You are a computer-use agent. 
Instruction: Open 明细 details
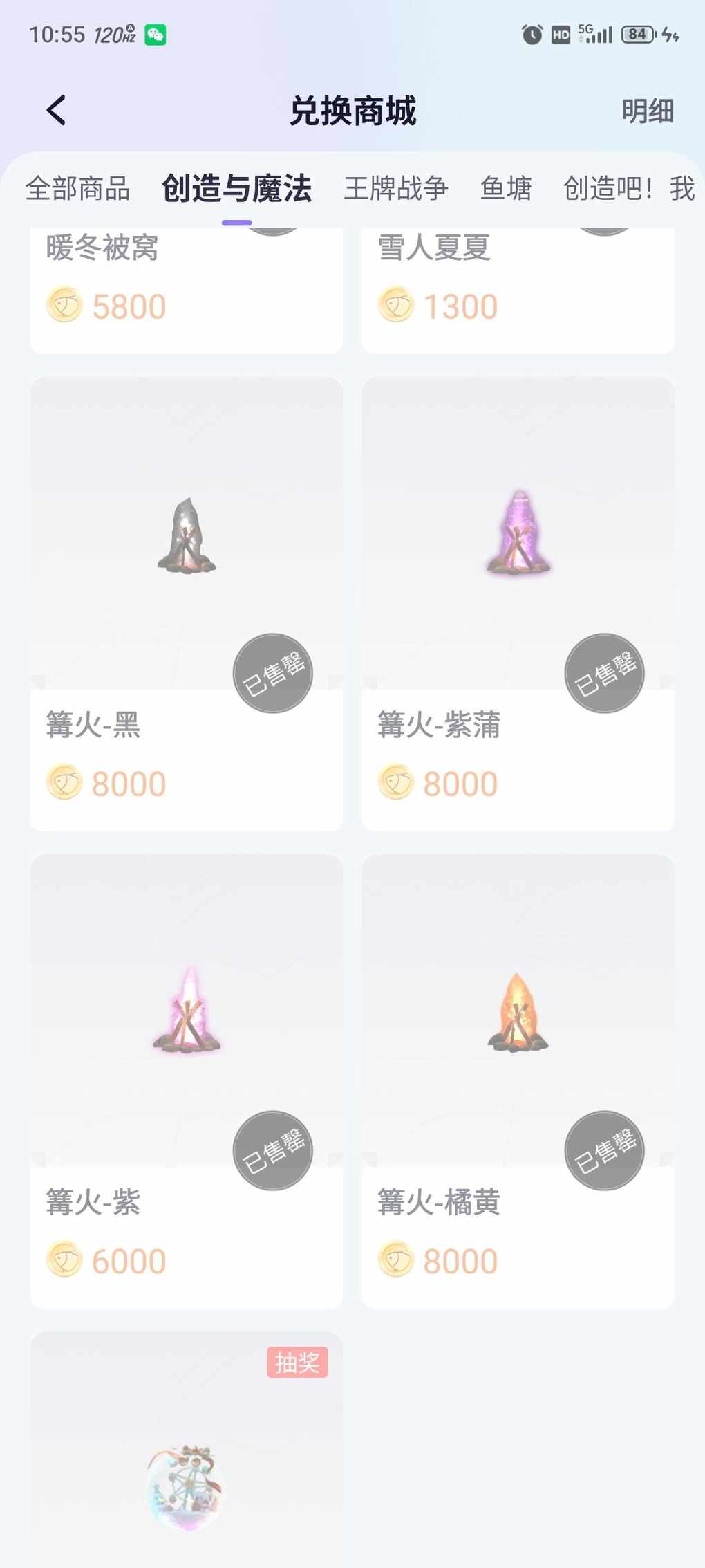647,111
